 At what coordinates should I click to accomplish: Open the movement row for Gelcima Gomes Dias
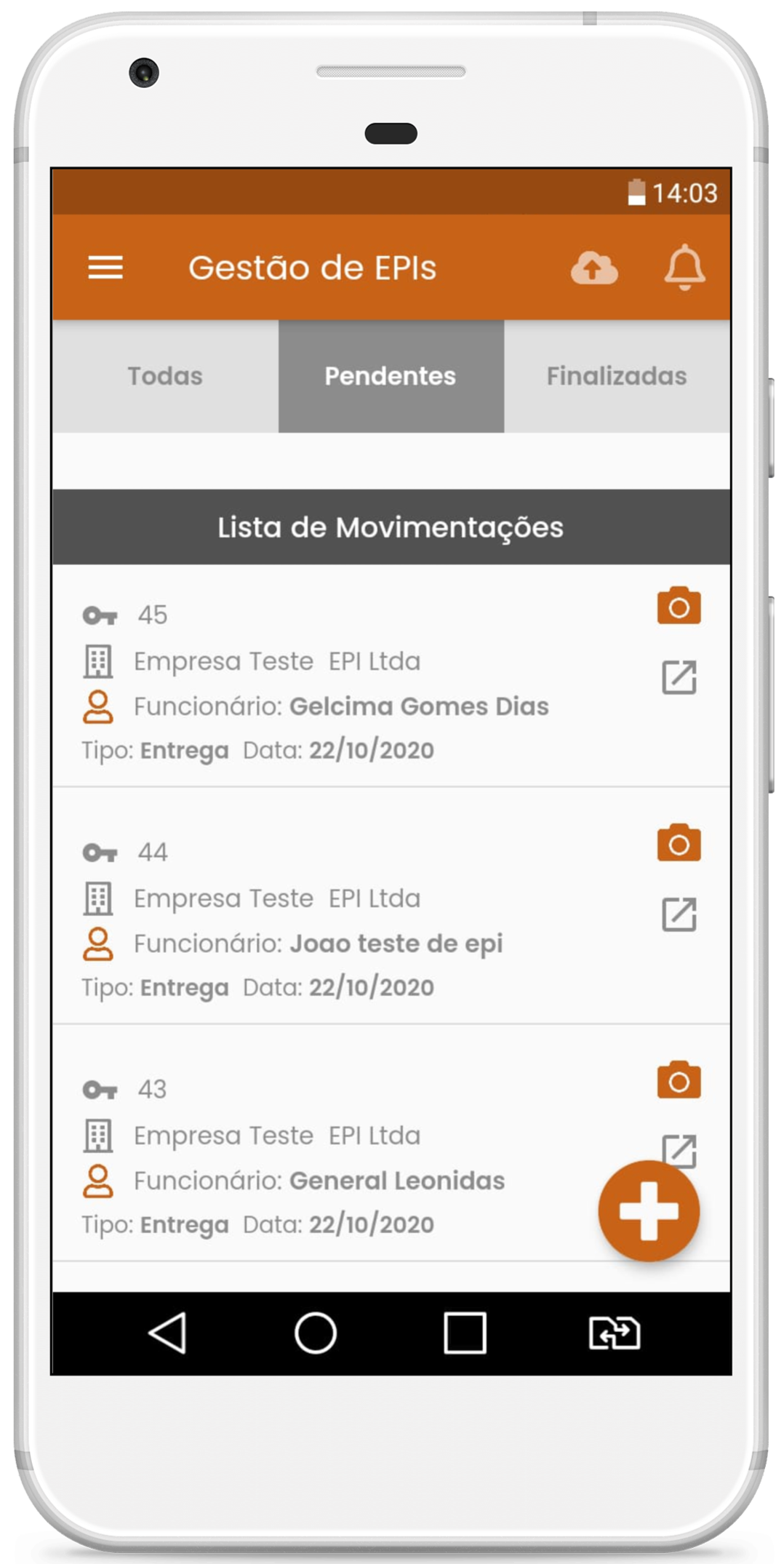391,676
